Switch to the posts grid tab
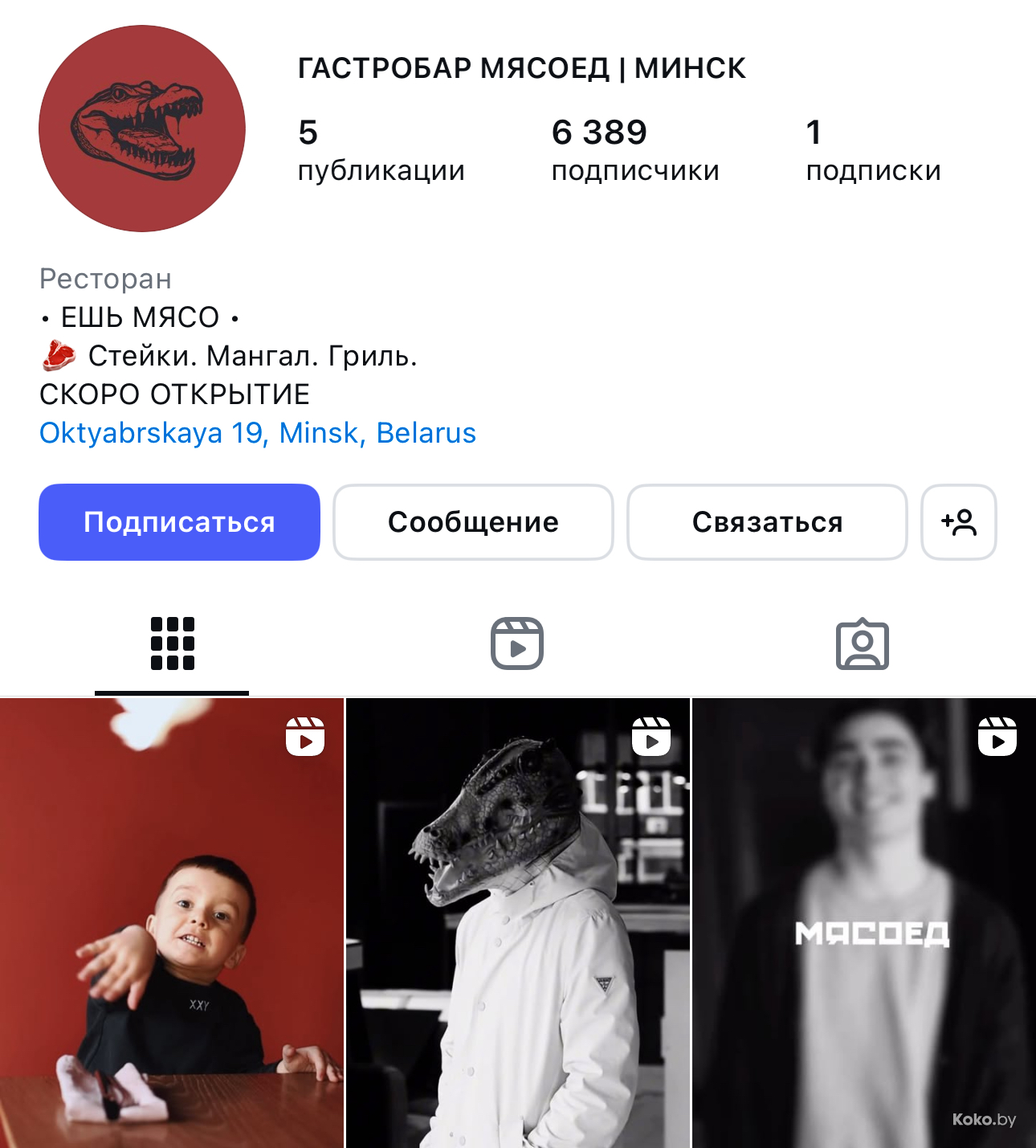Screen dimensions: 1036x1148 172,643
